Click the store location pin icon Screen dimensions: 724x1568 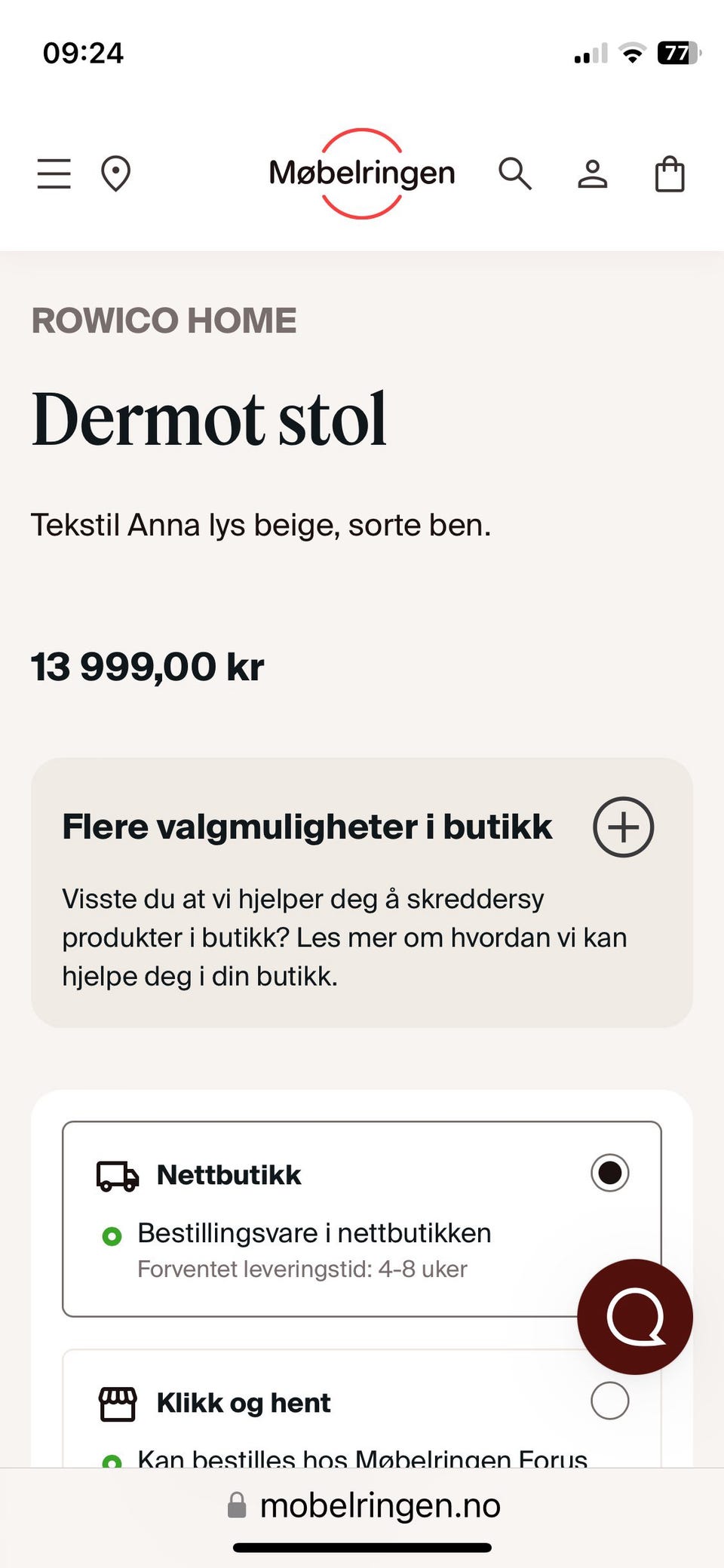(115, 173)
